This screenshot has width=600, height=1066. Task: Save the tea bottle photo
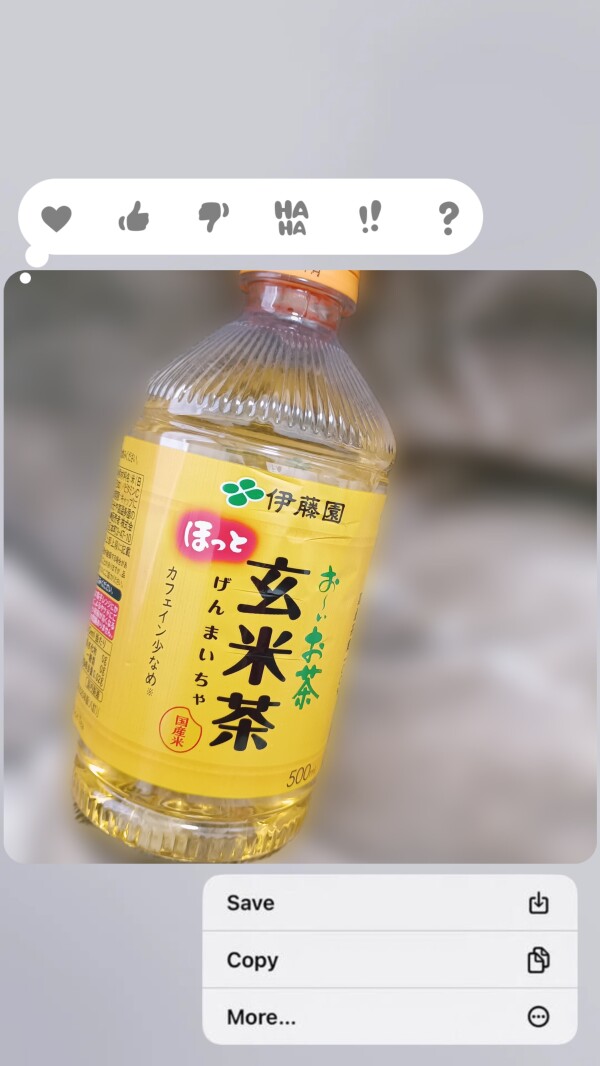coord(389,903)
